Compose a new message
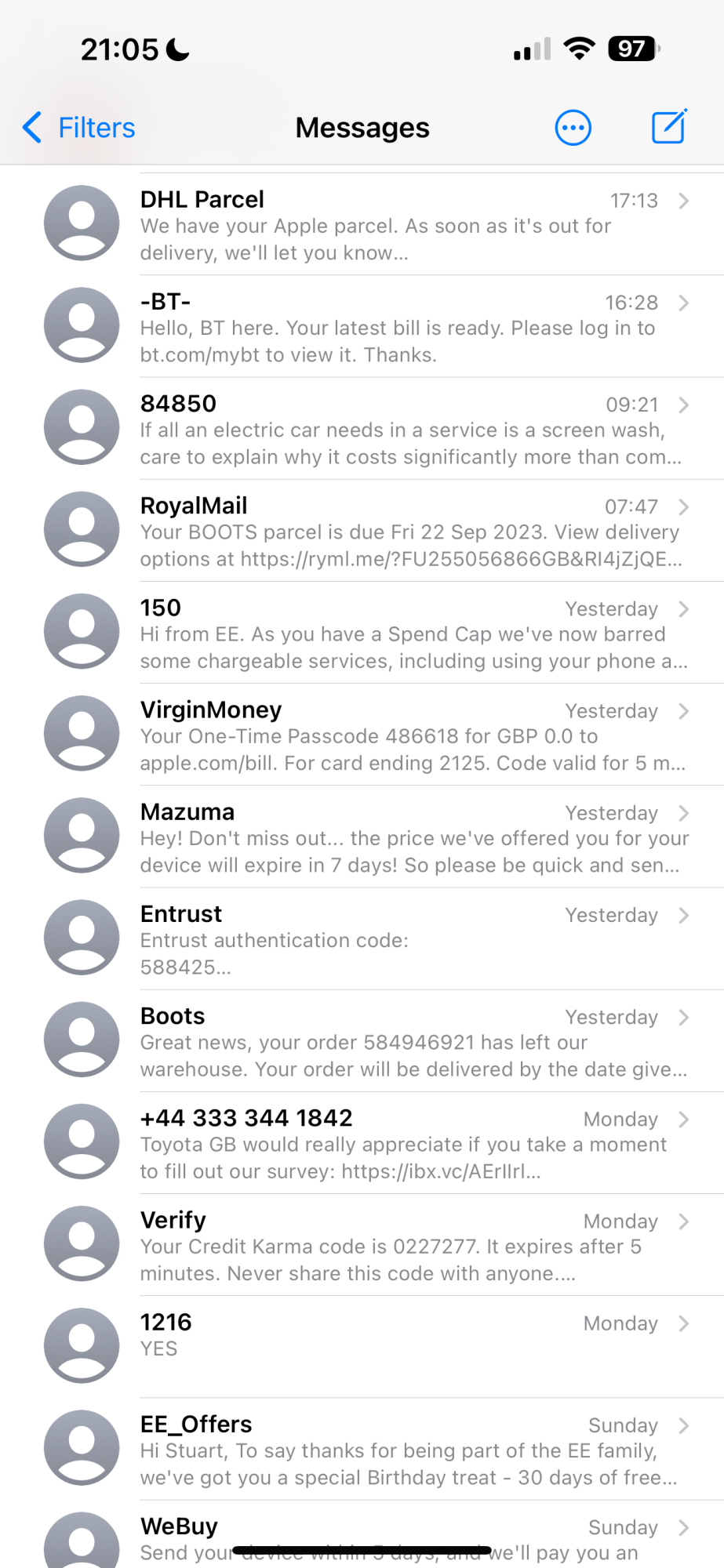The height and width of the screenshot is (1568, 724). (669, 128)
